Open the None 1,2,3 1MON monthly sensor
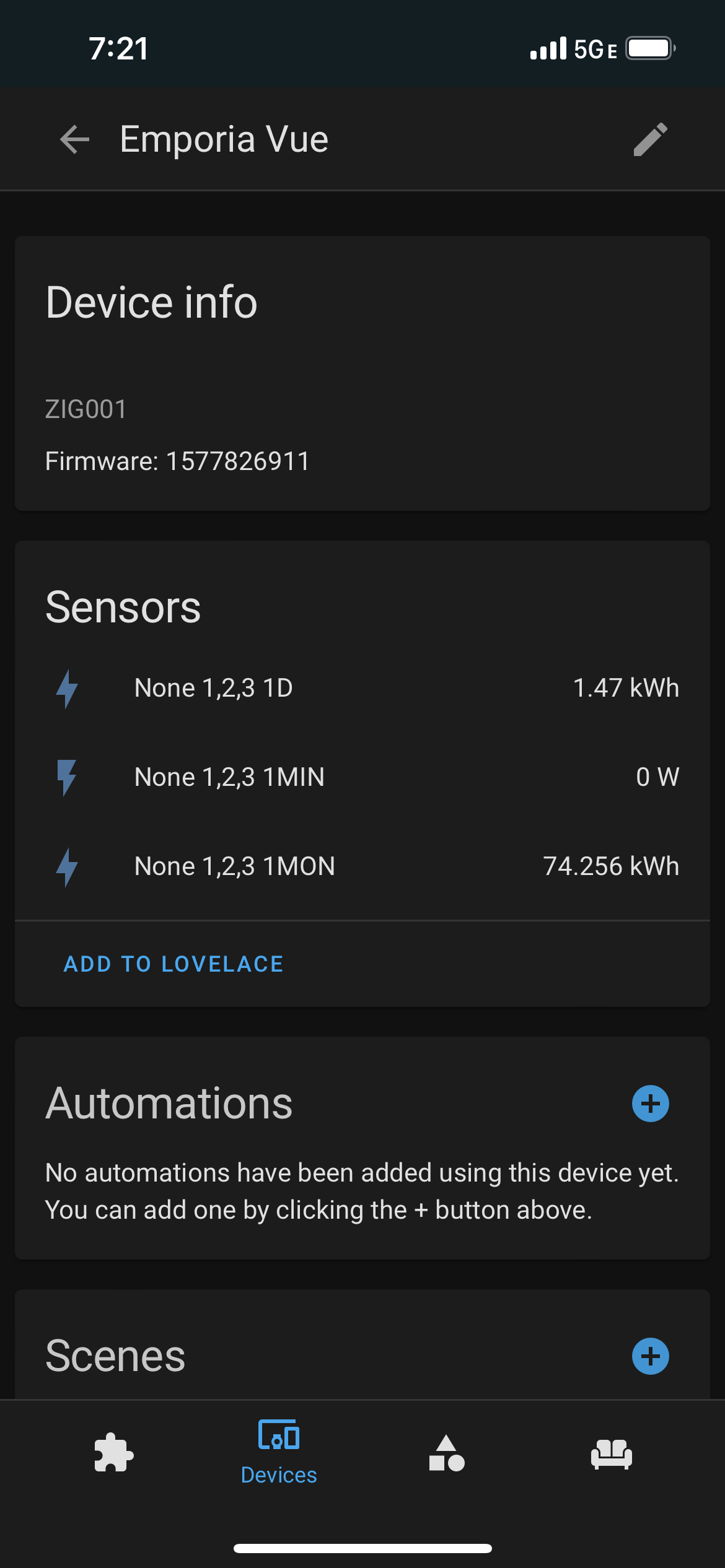 click(x=234, y=866)
